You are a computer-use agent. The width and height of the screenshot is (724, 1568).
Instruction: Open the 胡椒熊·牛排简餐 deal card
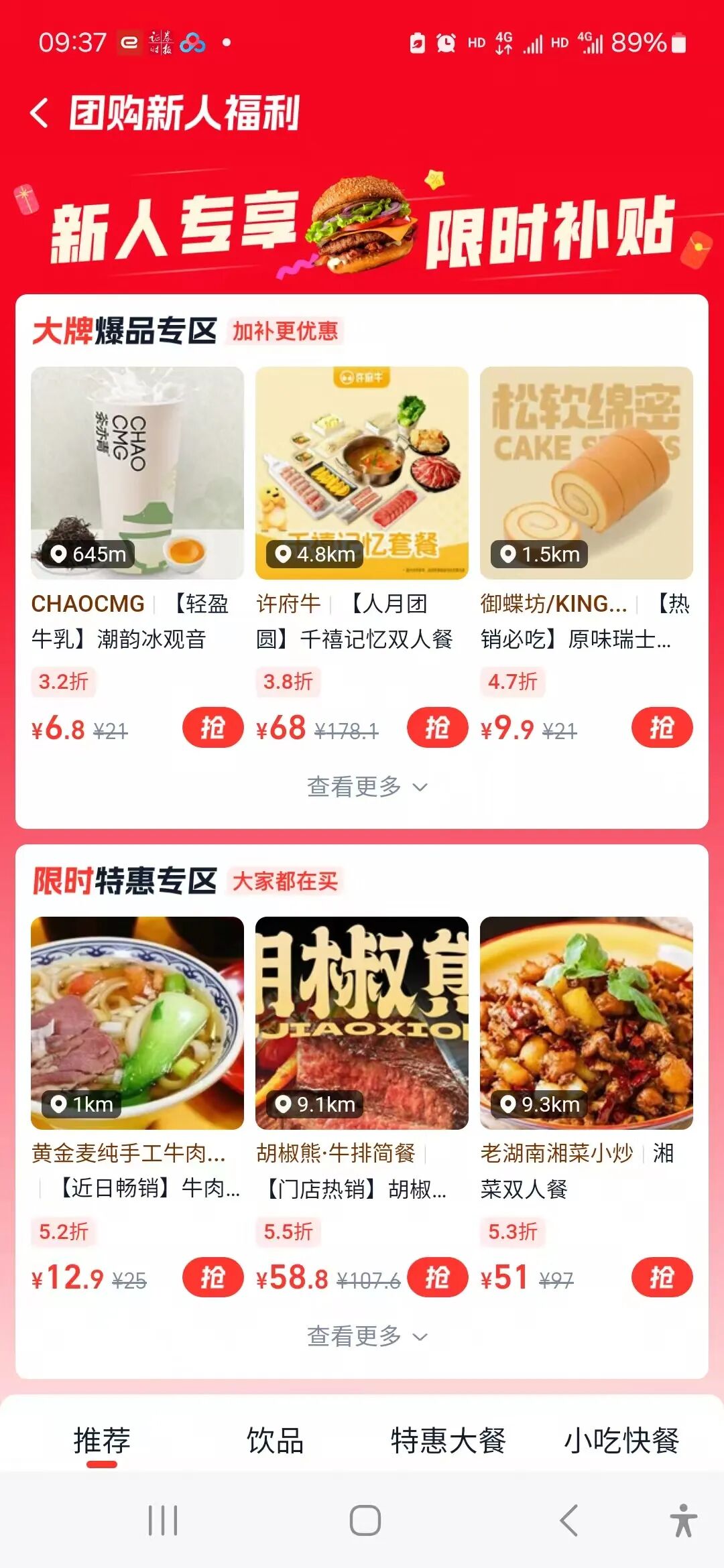tap(361, 1023)
